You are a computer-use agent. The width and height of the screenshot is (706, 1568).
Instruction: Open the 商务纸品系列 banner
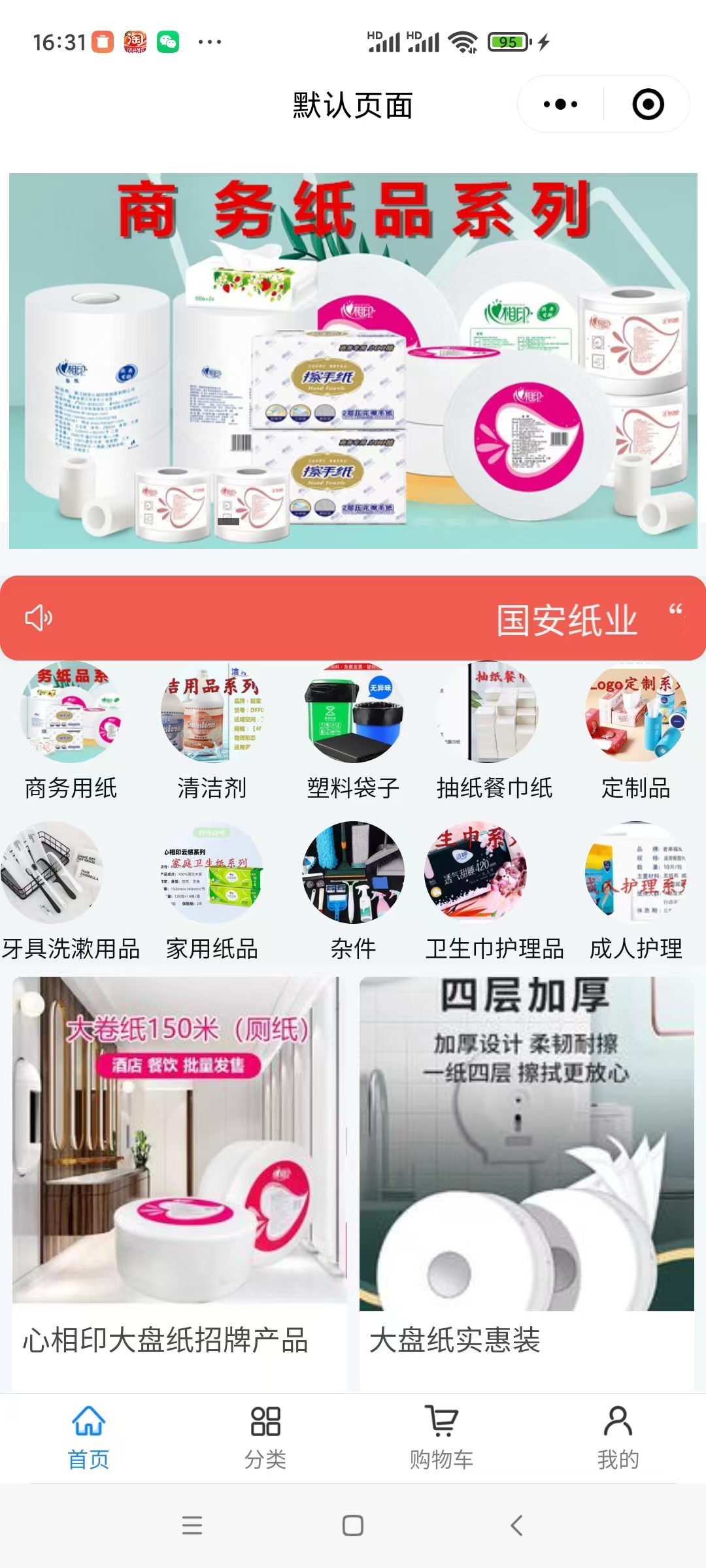353,361
